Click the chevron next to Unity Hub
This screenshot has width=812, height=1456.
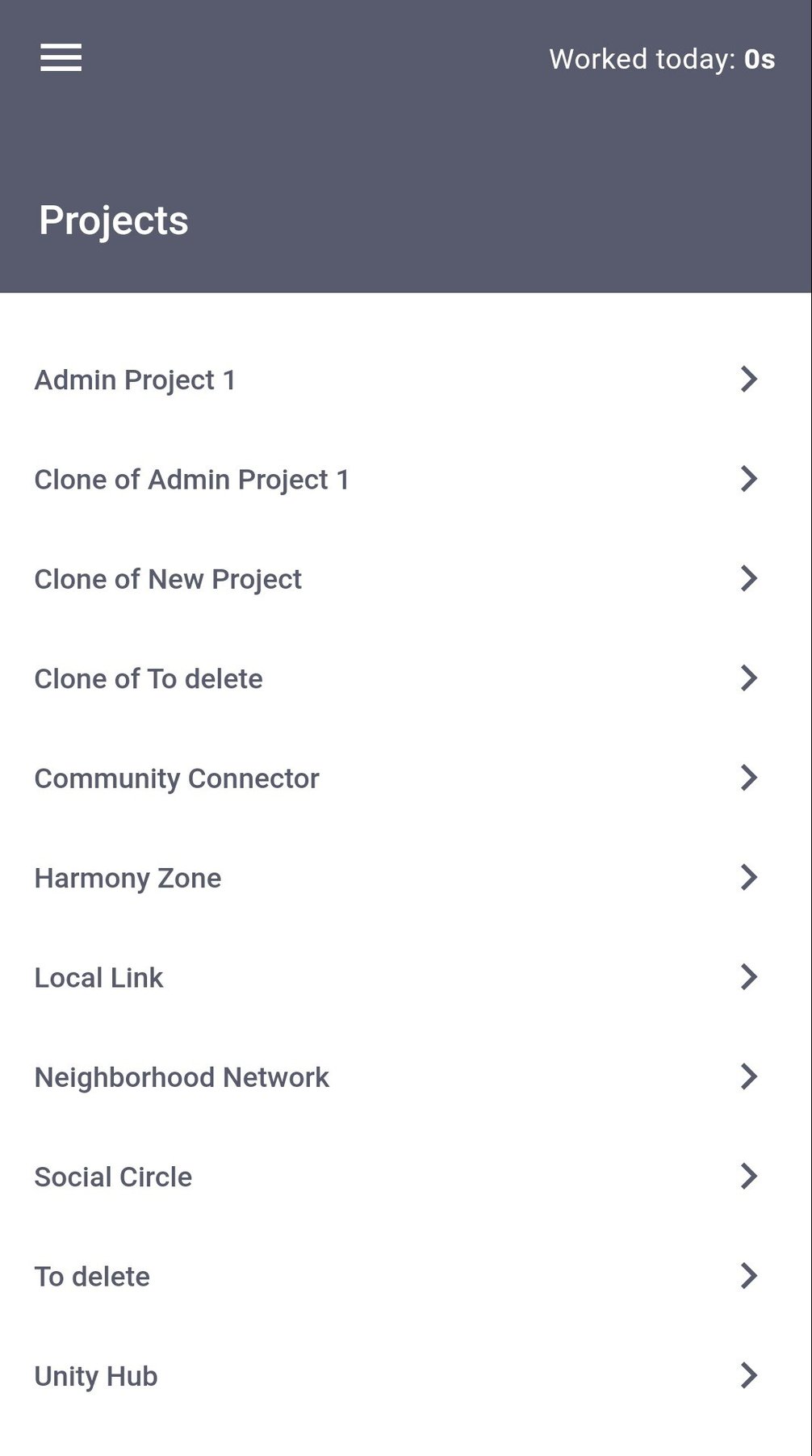[747, 1375]
